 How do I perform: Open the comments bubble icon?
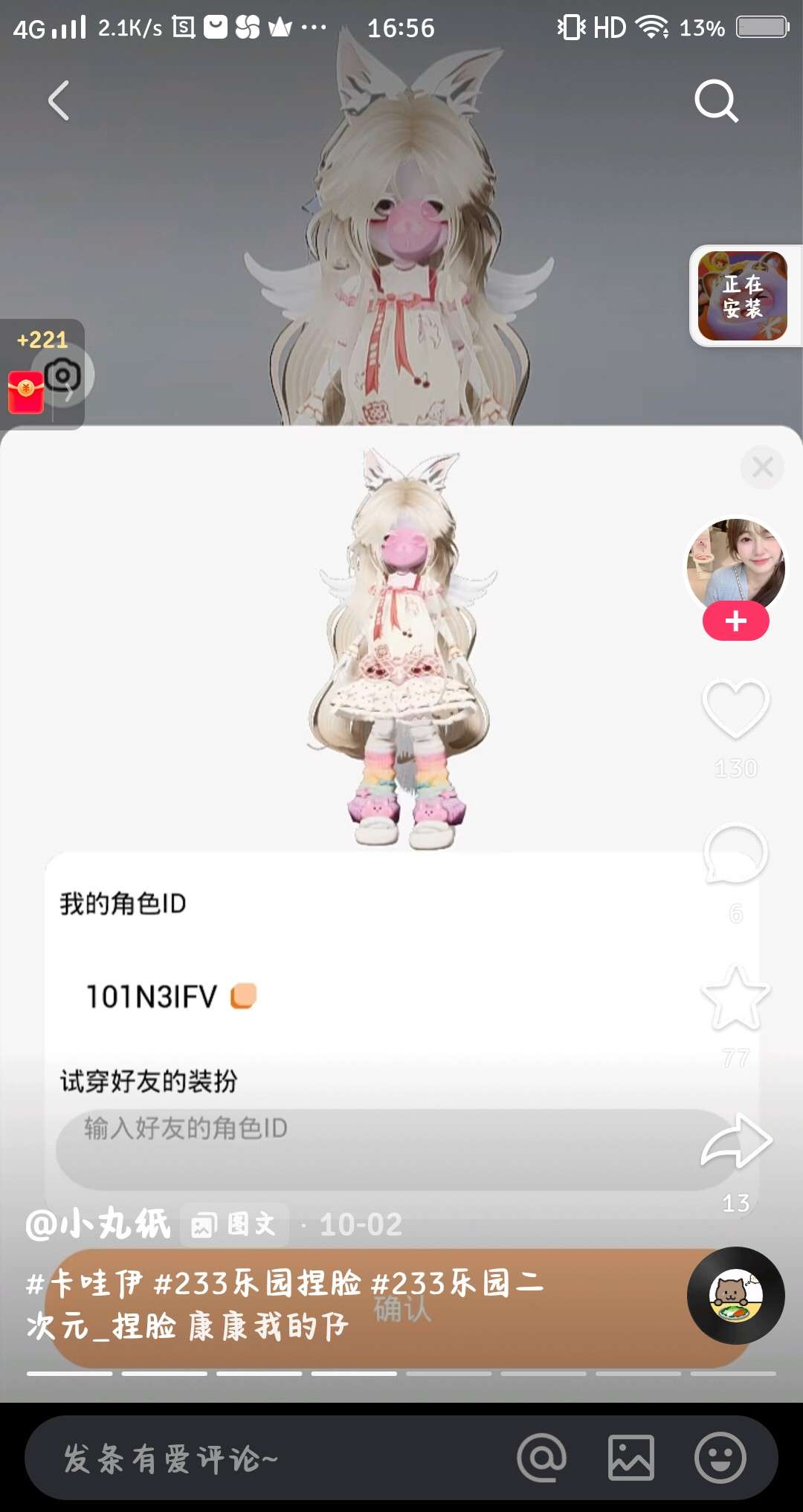click(735, 854)
